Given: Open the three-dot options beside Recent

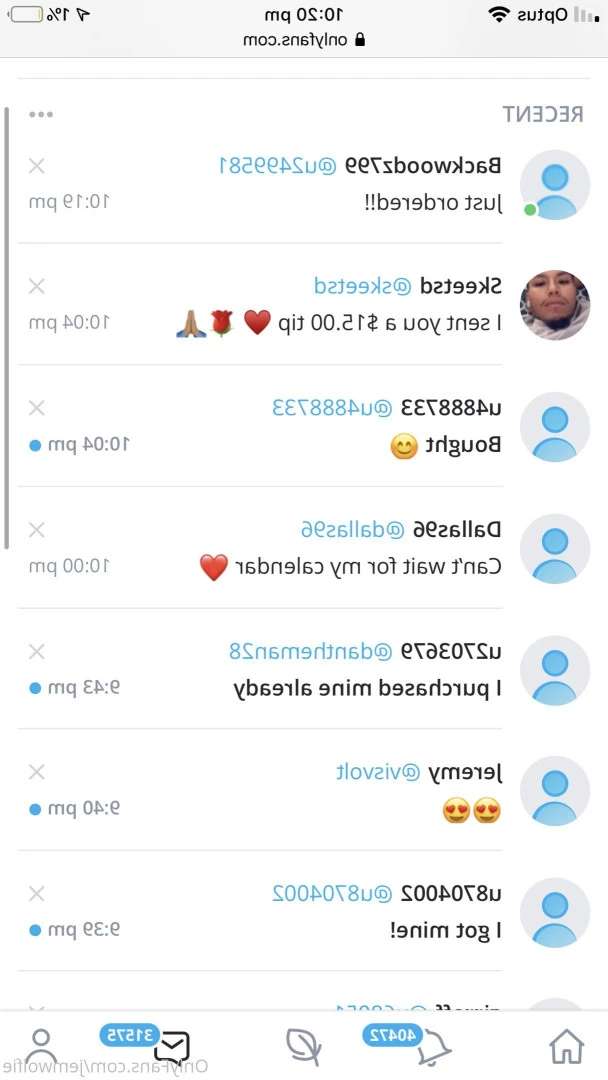Looking at the screenshot, I should tap(41, 114).
